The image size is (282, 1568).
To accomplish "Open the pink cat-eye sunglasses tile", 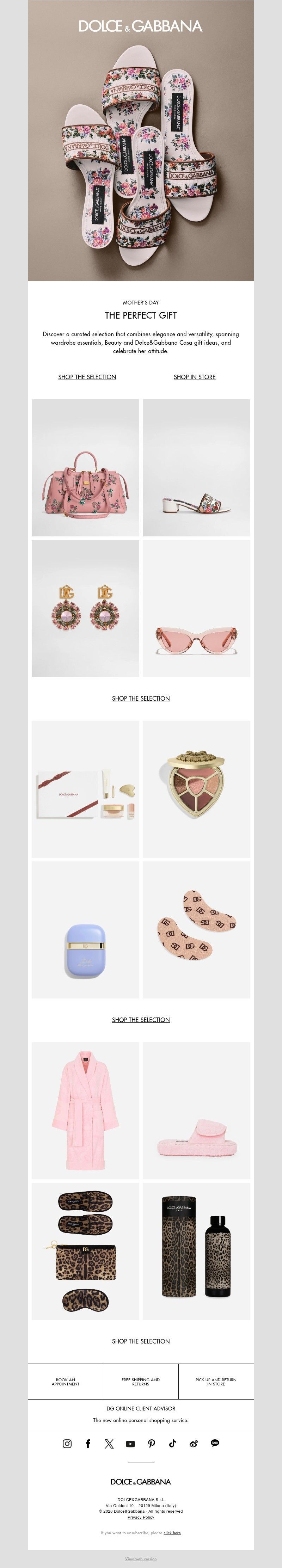I will [196, 609].
